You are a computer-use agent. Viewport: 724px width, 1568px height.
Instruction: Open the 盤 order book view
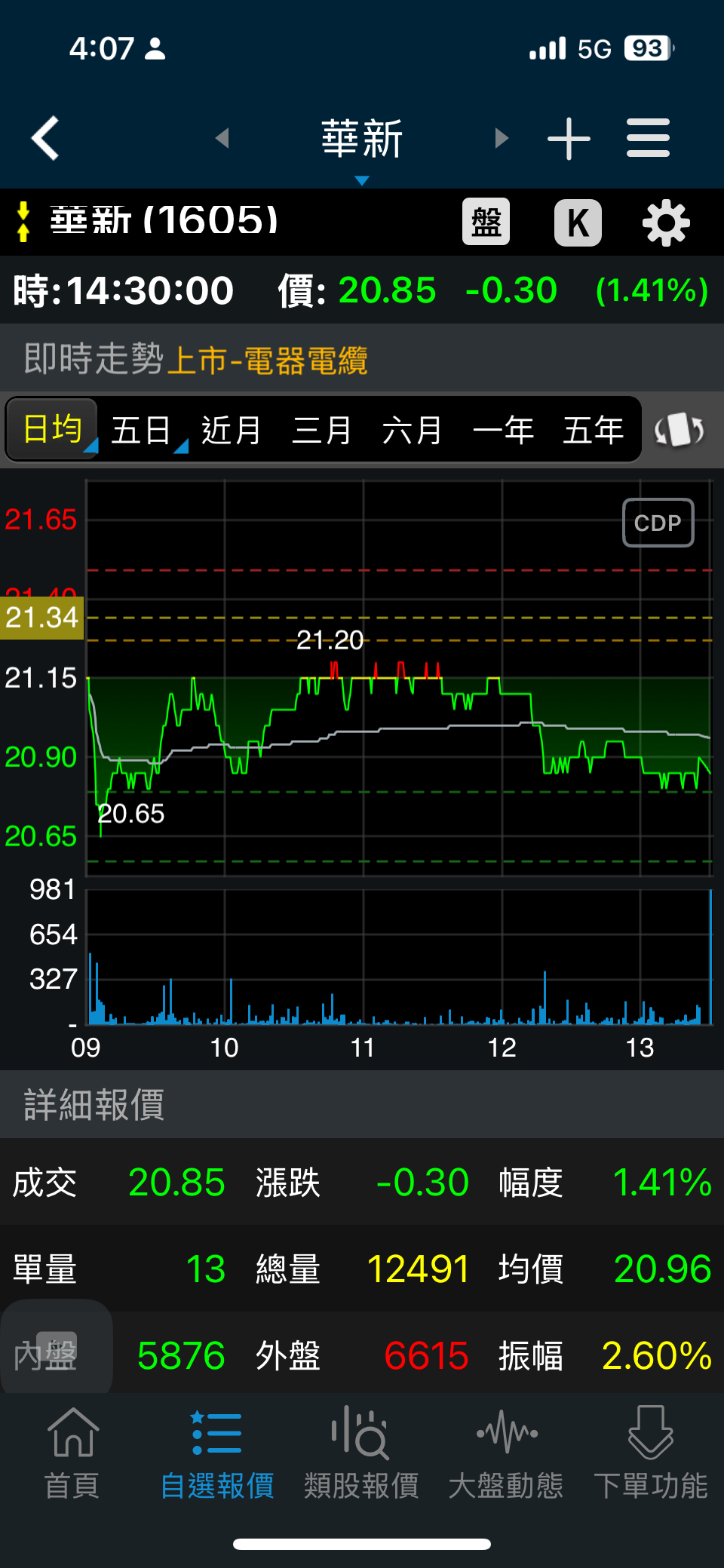click(x=486, y=222)
